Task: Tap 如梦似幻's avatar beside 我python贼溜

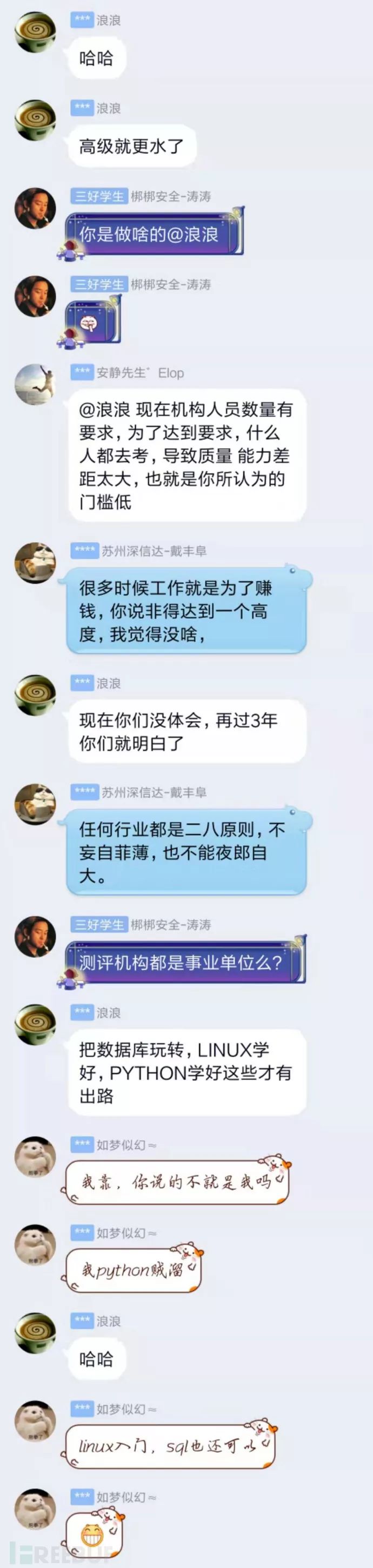Action: 35,1245
